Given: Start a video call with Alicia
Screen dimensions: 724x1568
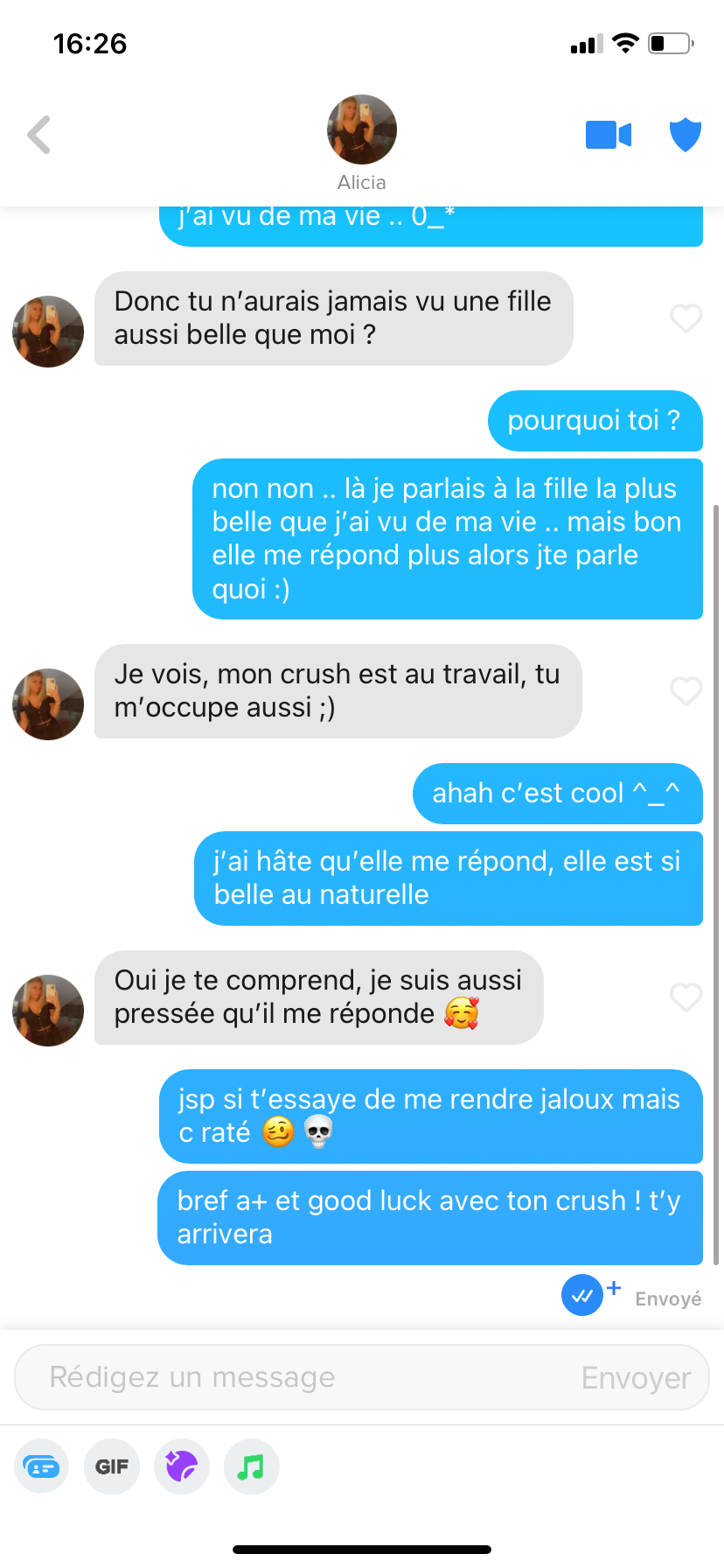Looking at the screenshot, I should click(609, 135).
